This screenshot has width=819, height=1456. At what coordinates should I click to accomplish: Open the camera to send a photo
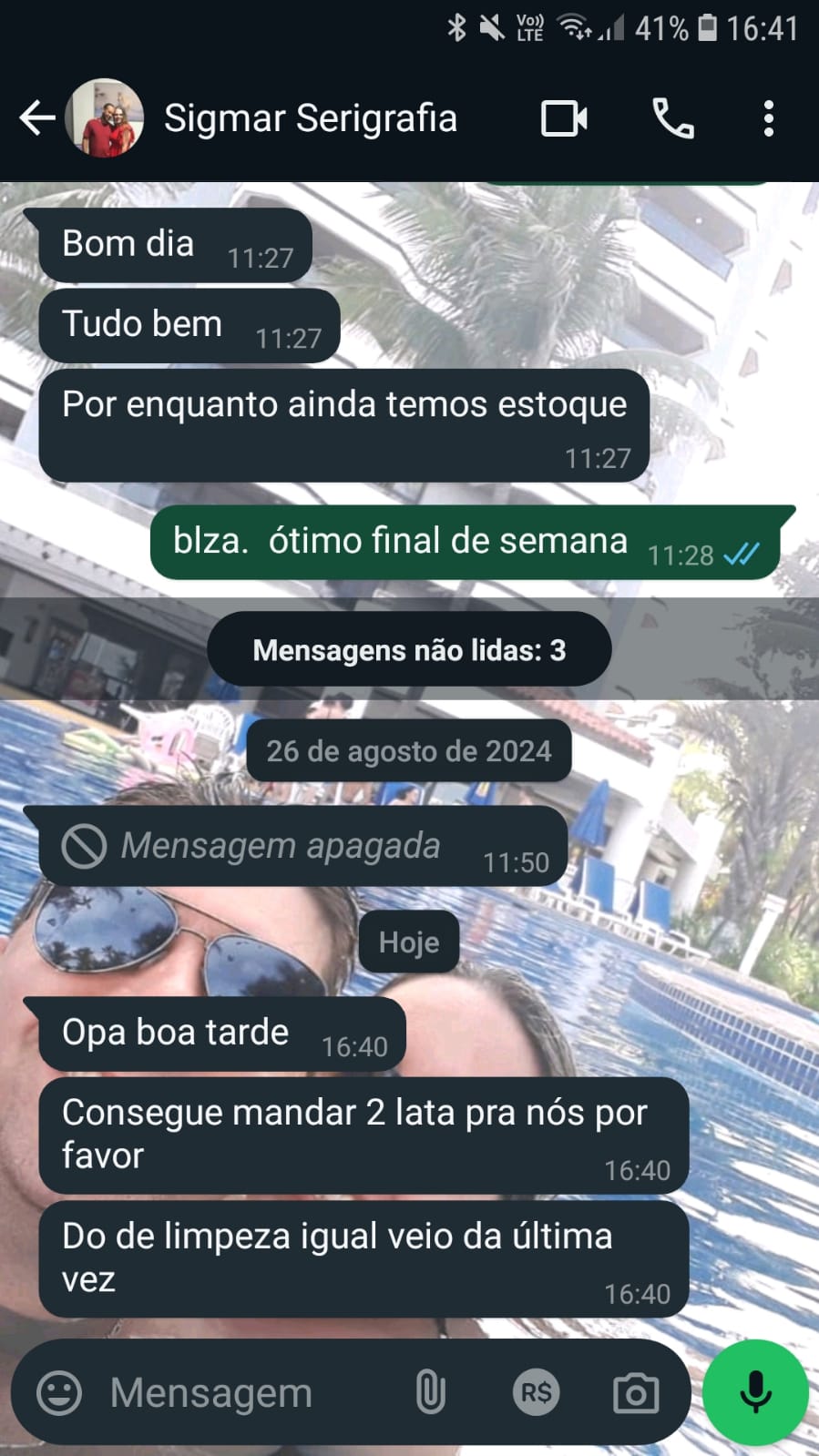pos(635,1392)
